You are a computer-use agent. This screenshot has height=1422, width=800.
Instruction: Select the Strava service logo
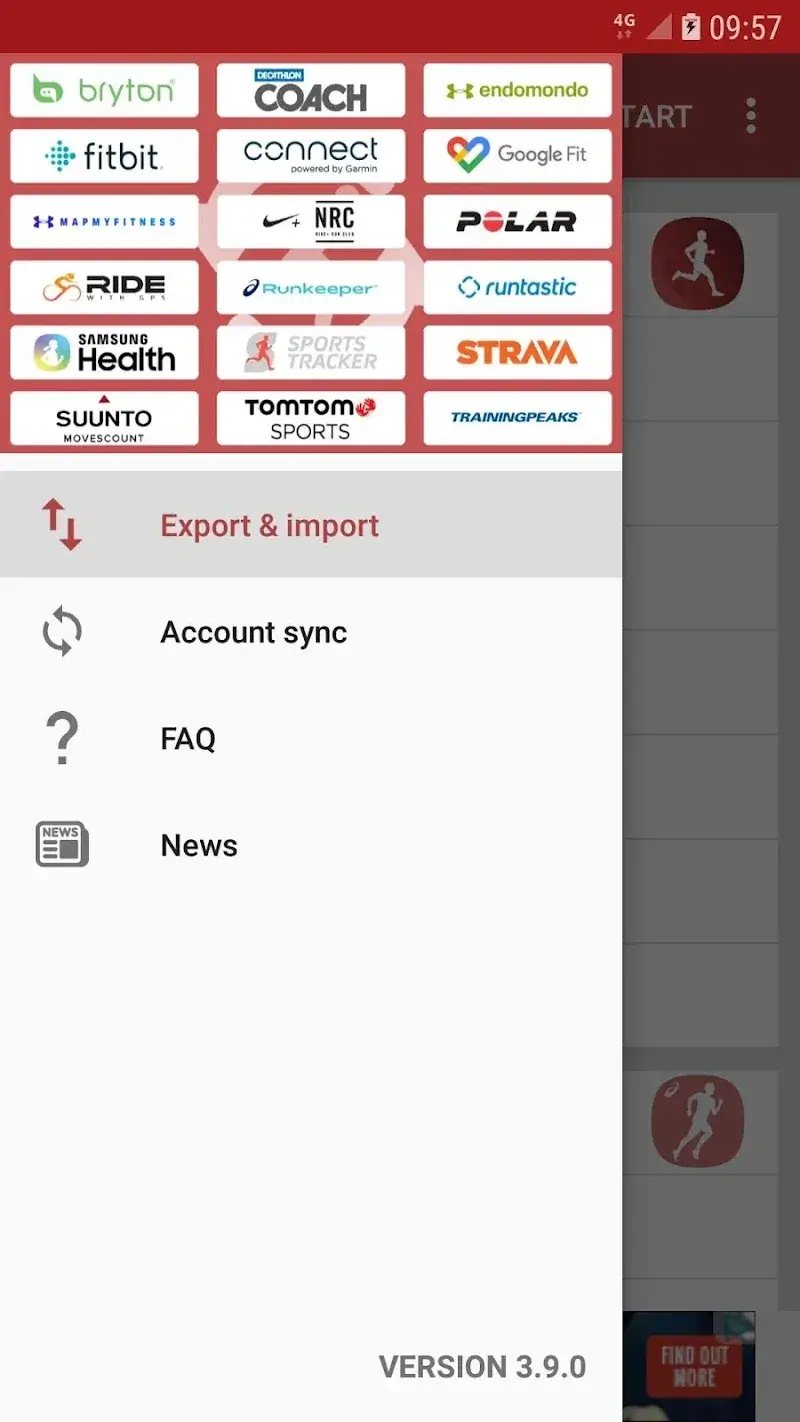(x=517, y=353)
